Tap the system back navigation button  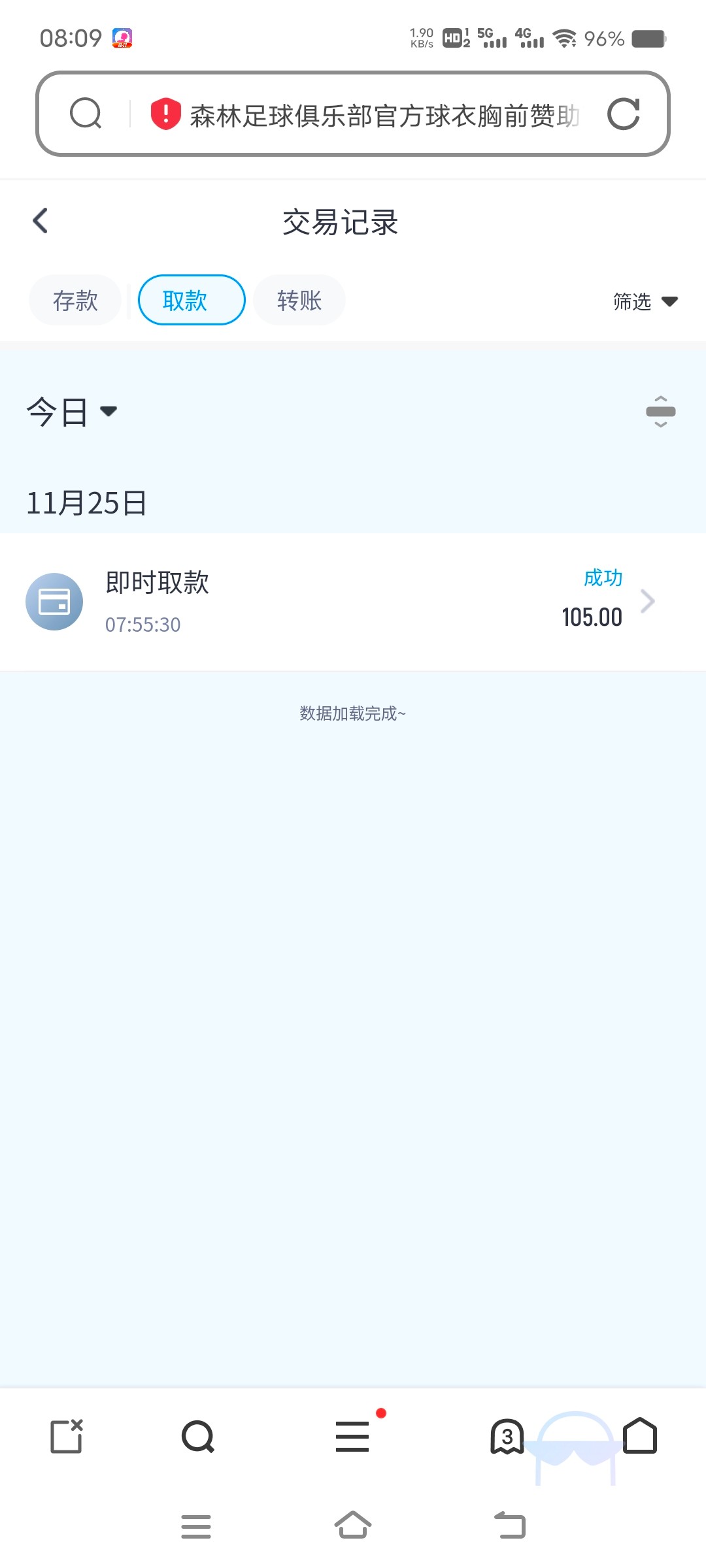tap(510, 1526)
